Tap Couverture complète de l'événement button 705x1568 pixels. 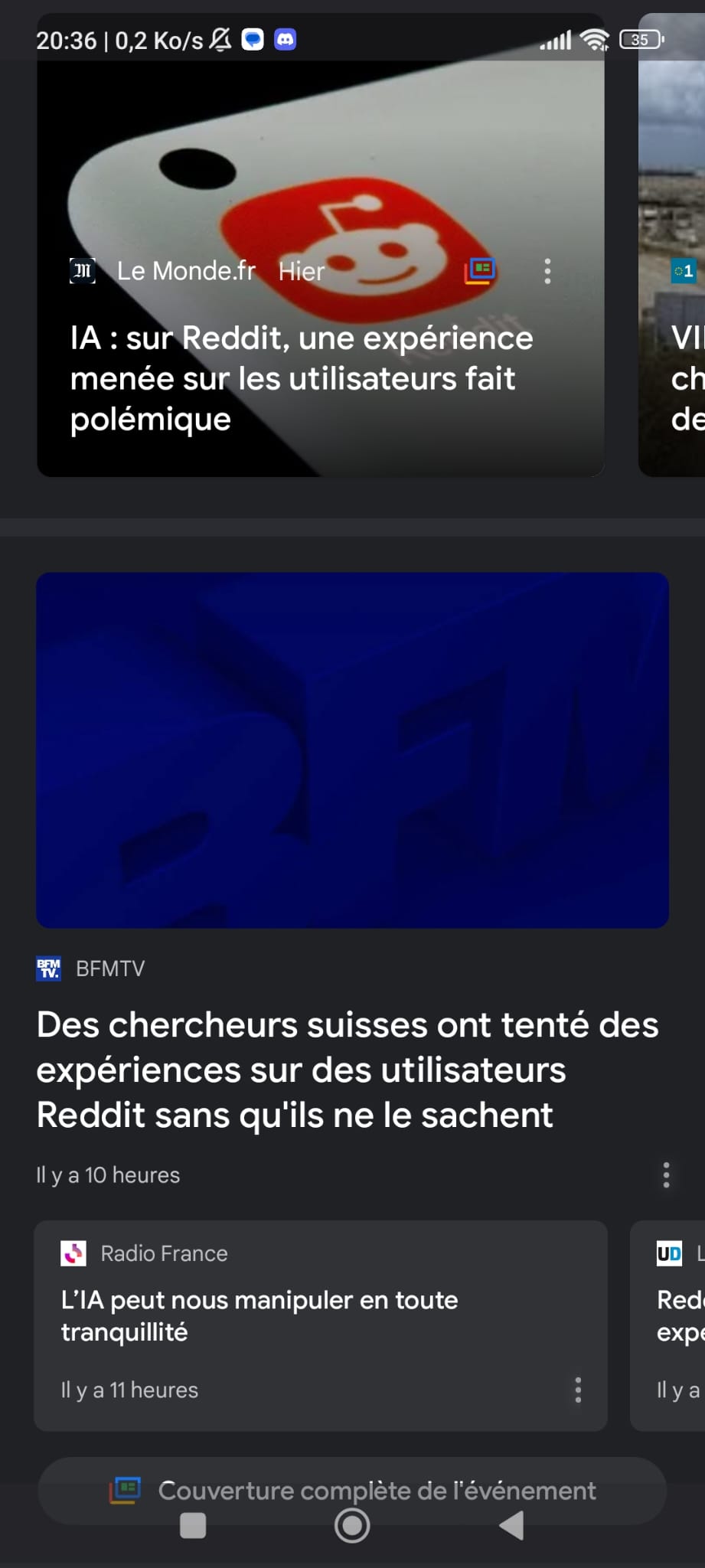point(352,1490)
